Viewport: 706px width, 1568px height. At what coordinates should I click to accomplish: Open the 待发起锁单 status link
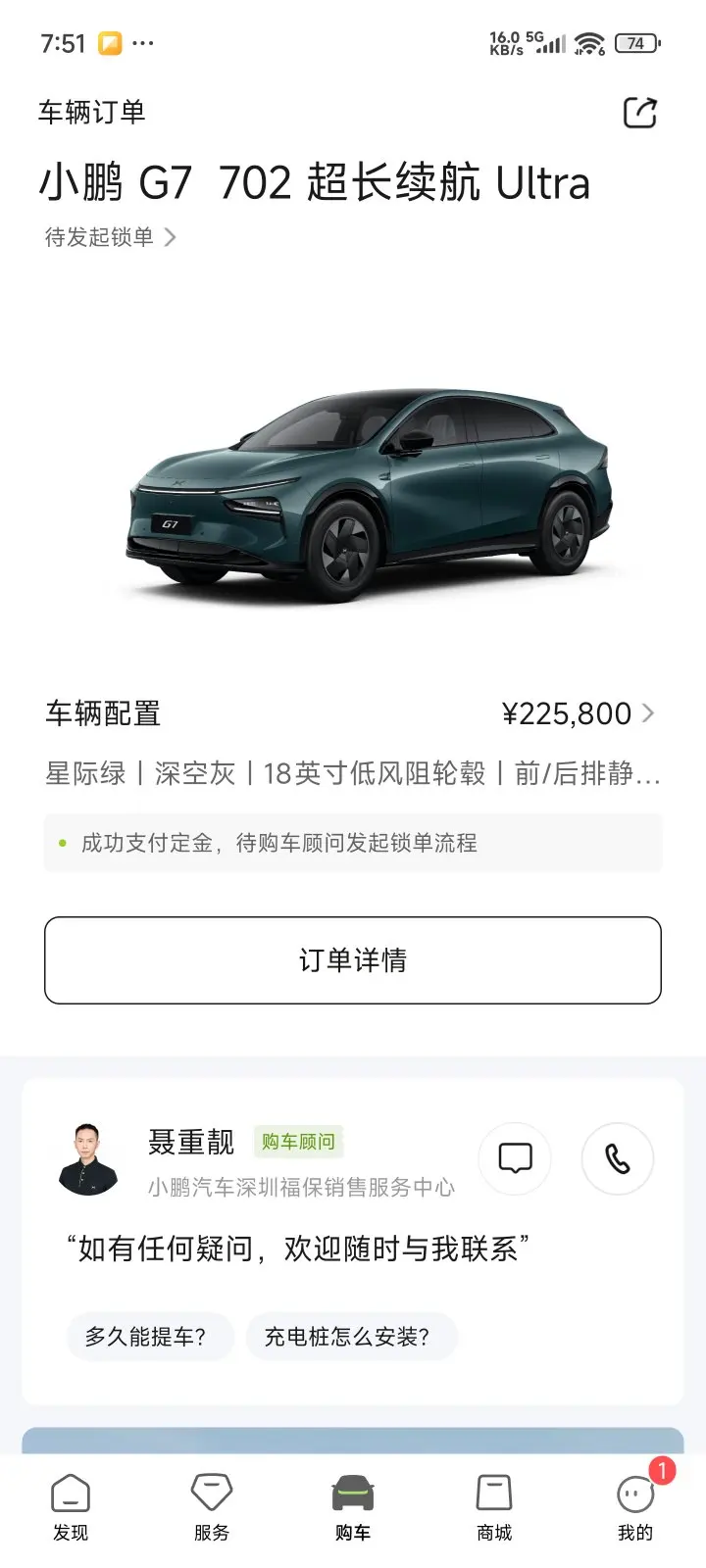110,237
